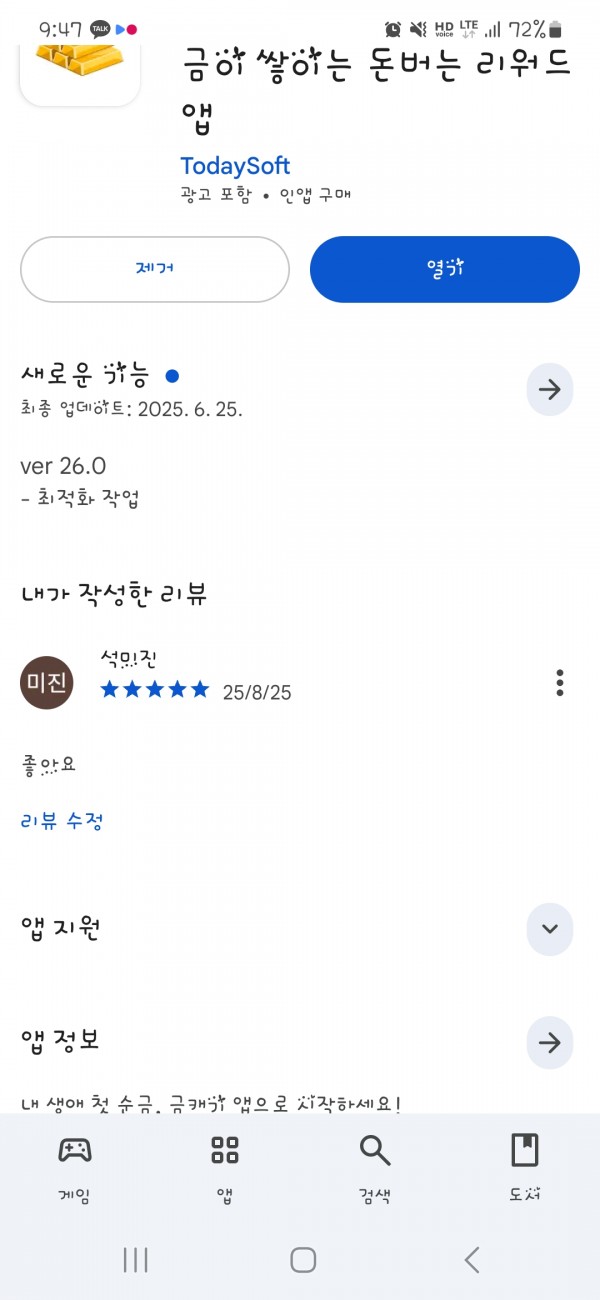Select the 도서 tab
The height and width of the screenshot is (1300, 600).
tap(525, 1168)
